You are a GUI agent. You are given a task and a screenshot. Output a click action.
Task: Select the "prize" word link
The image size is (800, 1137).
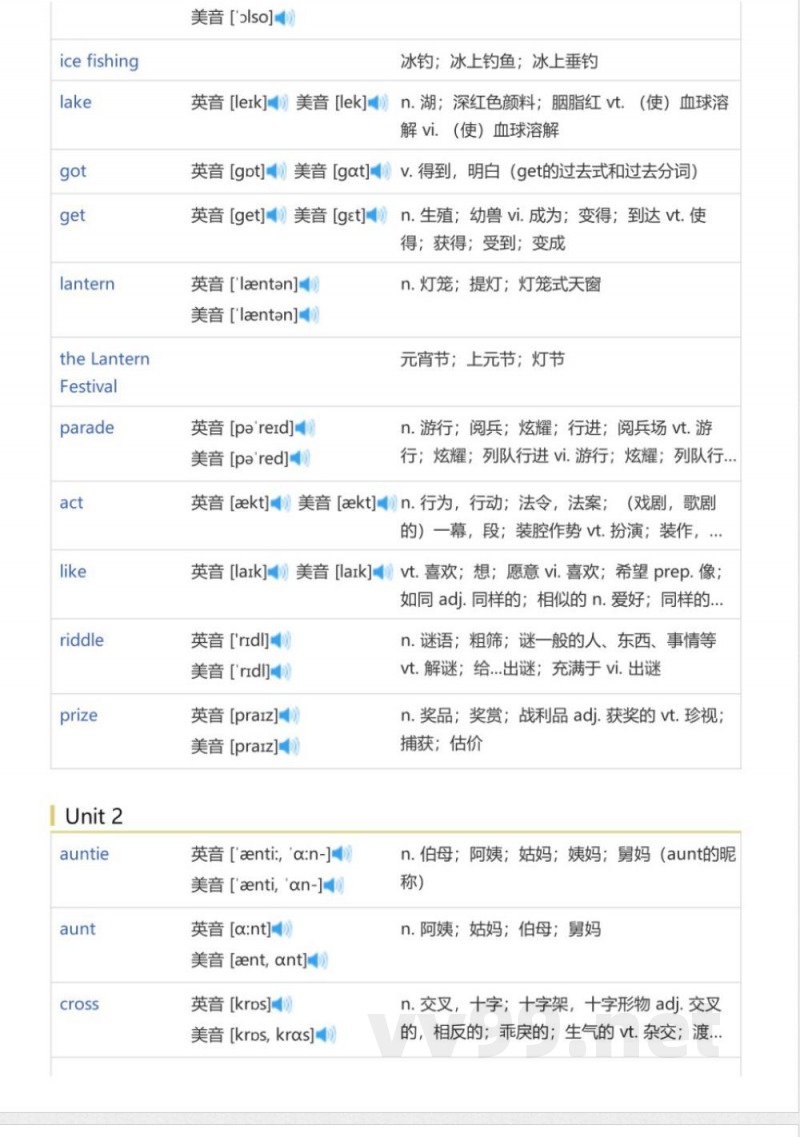[76, 715]
